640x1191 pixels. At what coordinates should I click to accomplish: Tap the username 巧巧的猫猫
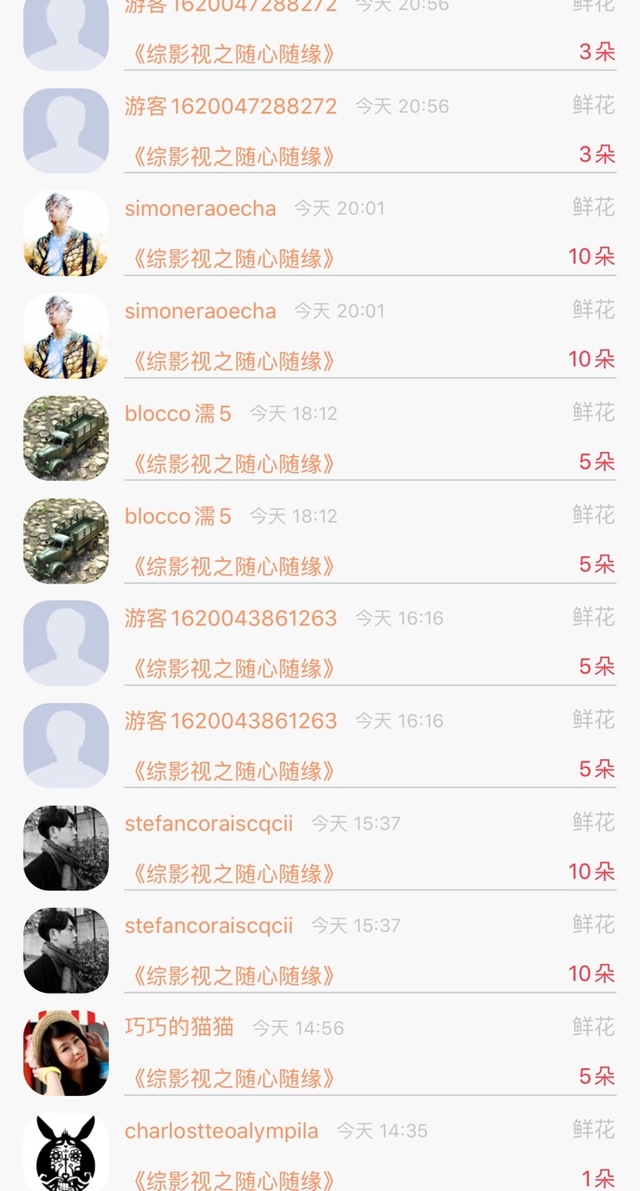179,1028
